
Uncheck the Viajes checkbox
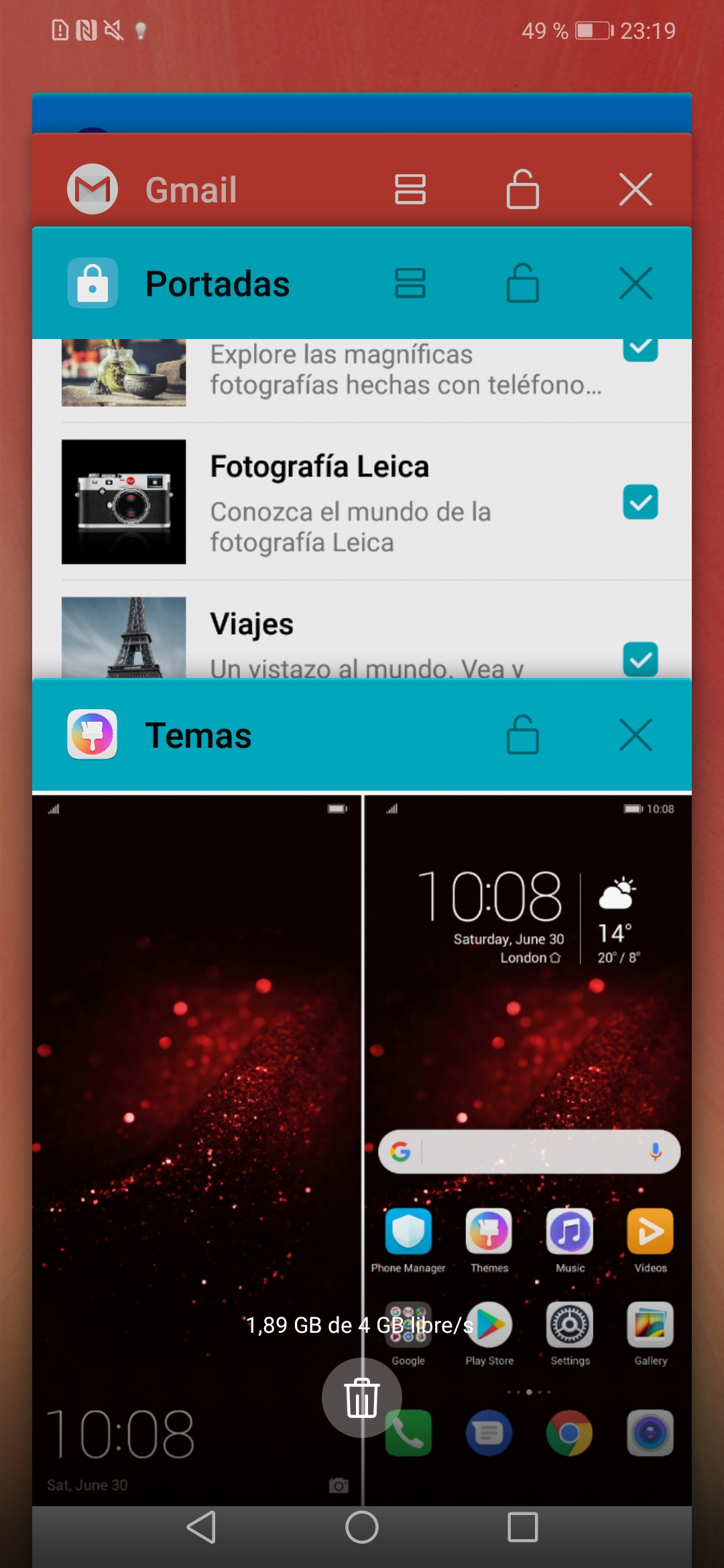coord(640,659)
